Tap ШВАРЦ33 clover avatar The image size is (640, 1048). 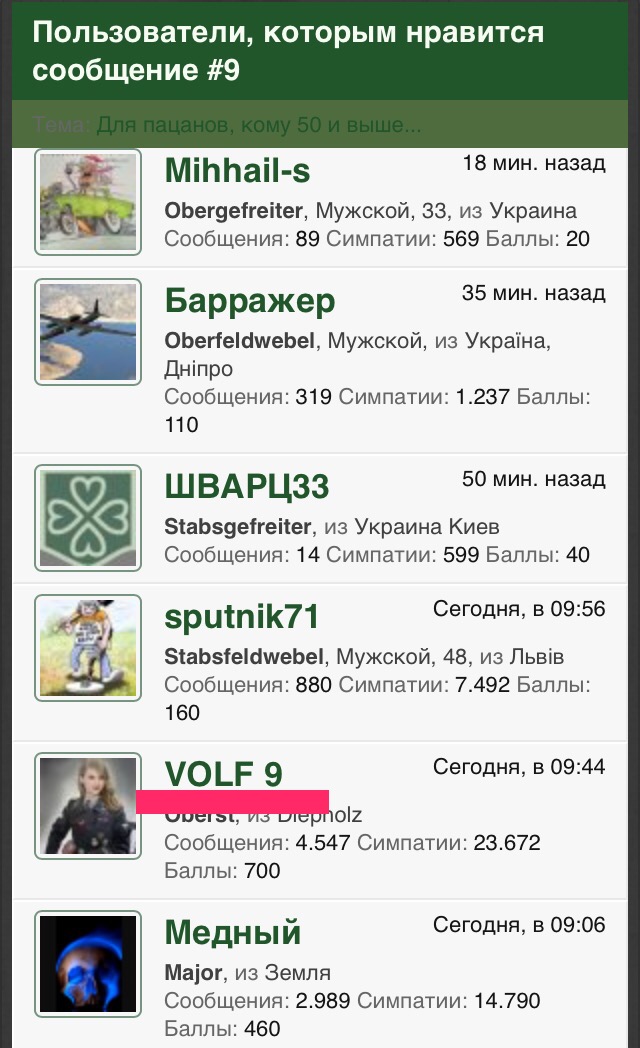tap(88, 517)
